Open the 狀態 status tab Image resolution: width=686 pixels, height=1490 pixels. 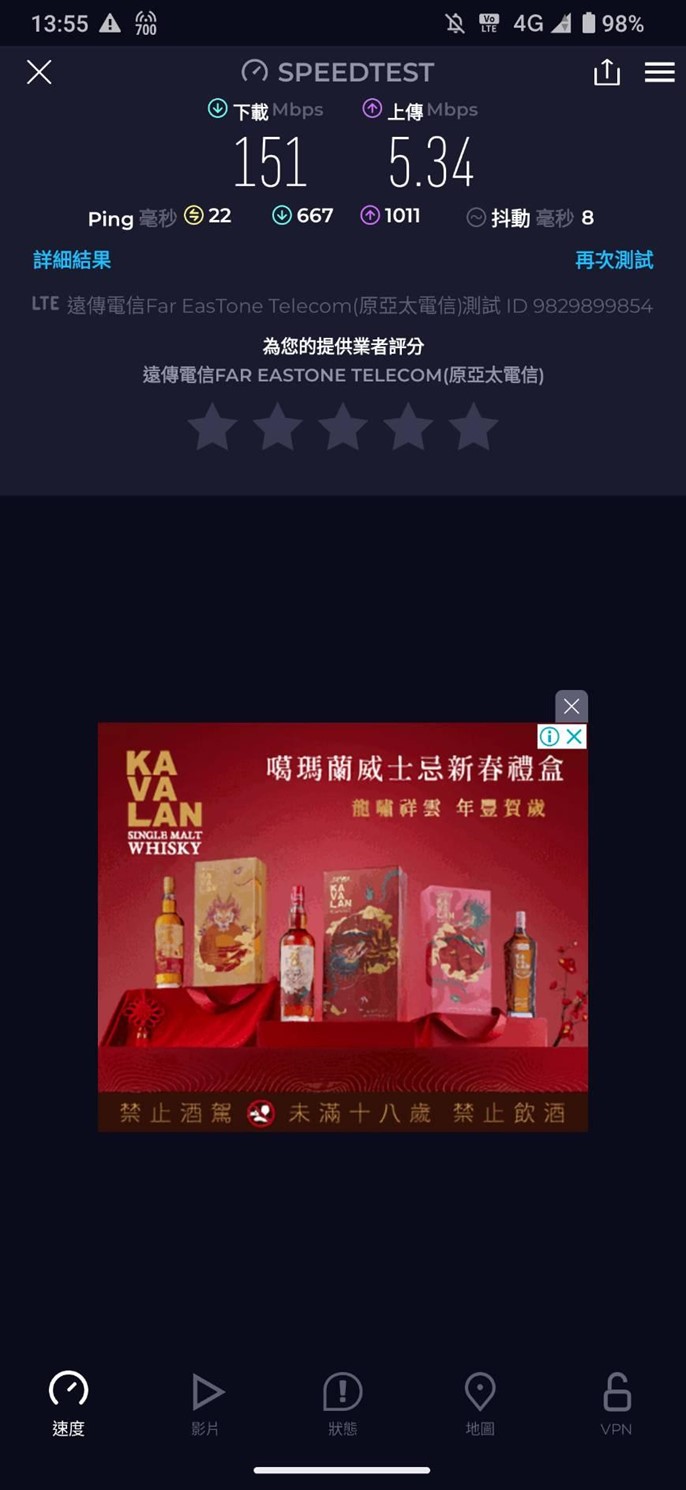[342, 1403]
